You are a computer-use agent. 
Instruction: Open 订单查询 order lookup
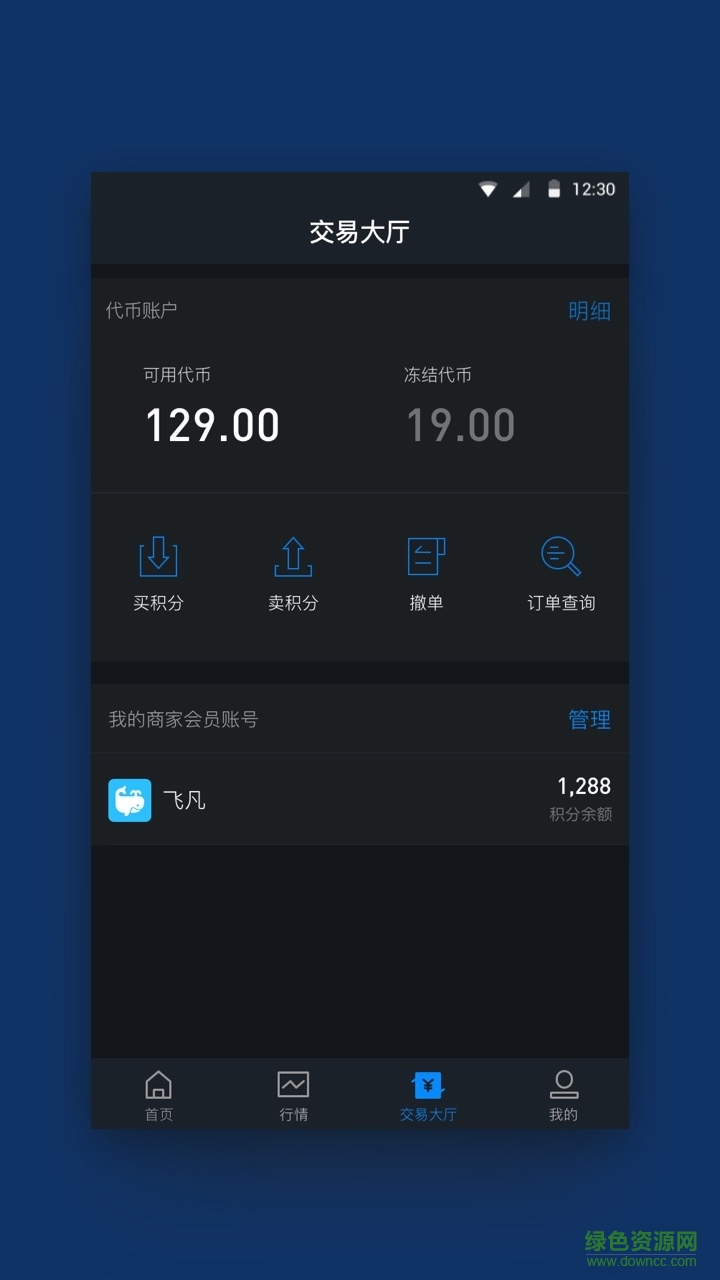[561, 573]
